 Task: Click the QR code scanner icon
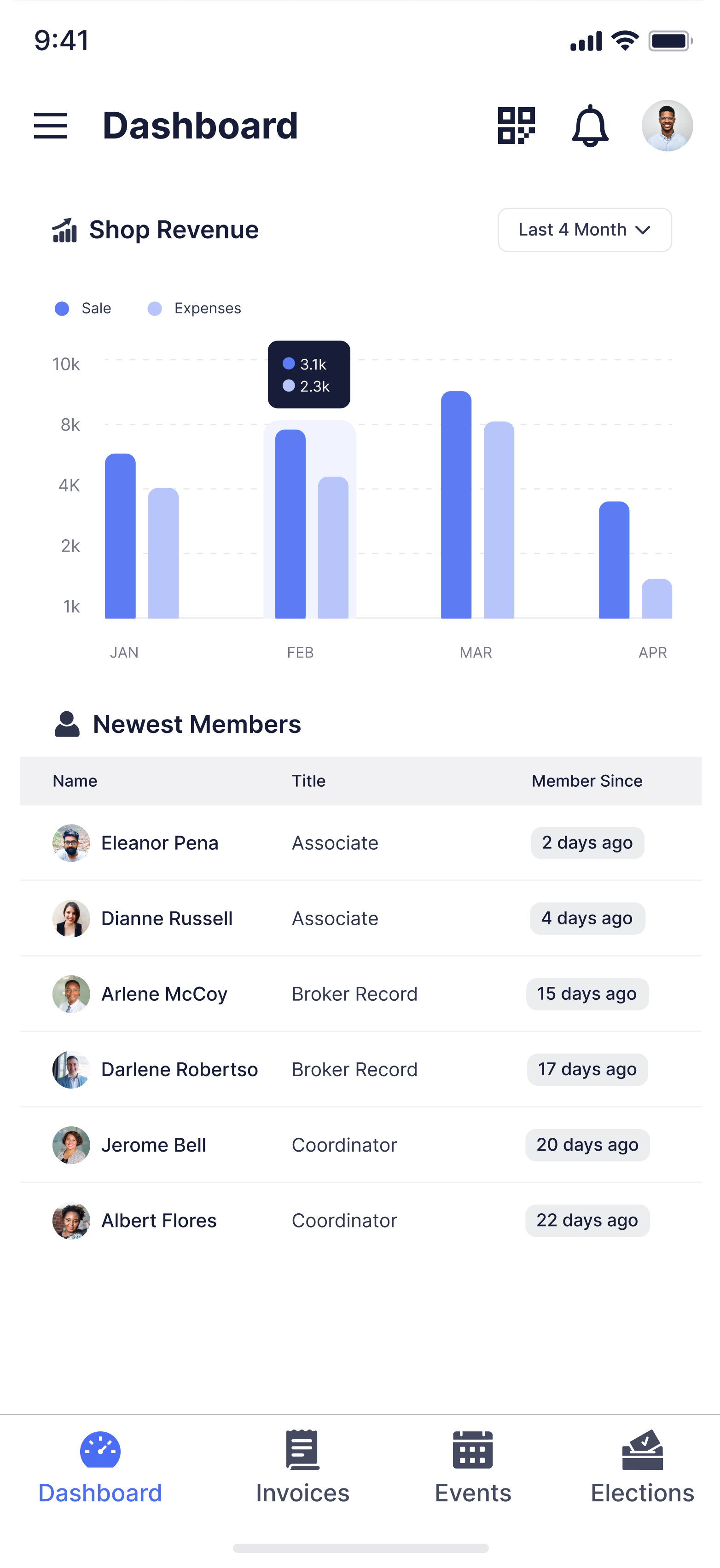(517, 126)
